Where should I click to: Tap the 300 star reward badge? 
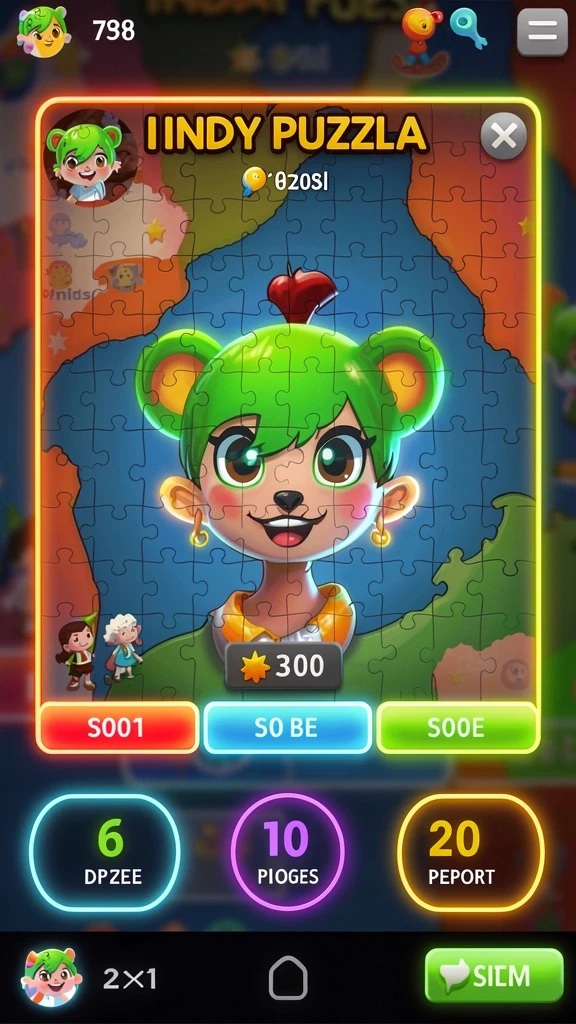[x=283, y=665]
